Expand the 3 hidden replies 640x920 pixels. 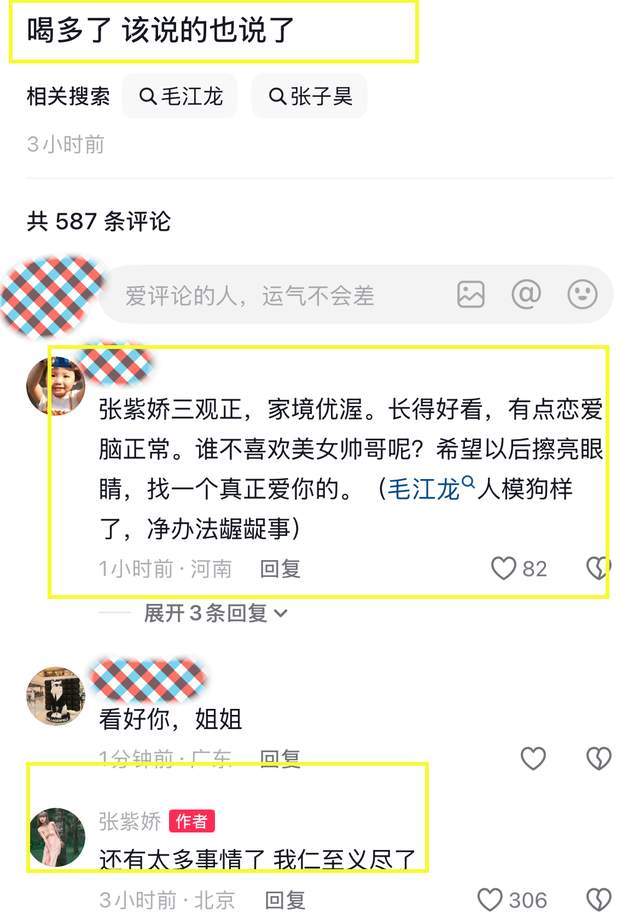215,613
